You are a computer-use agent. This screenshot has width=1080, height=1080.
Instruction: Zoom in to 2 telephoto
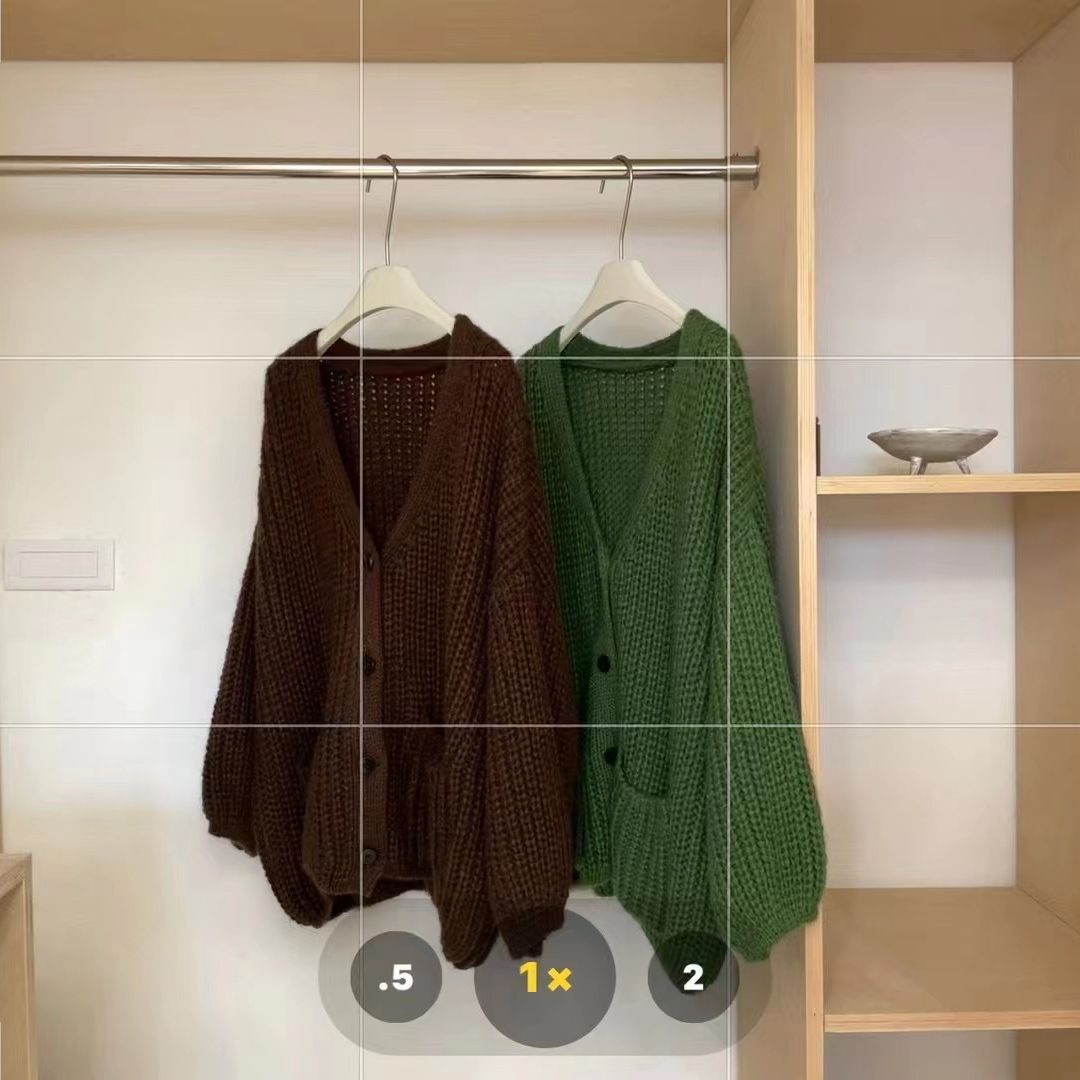(693, 977)
